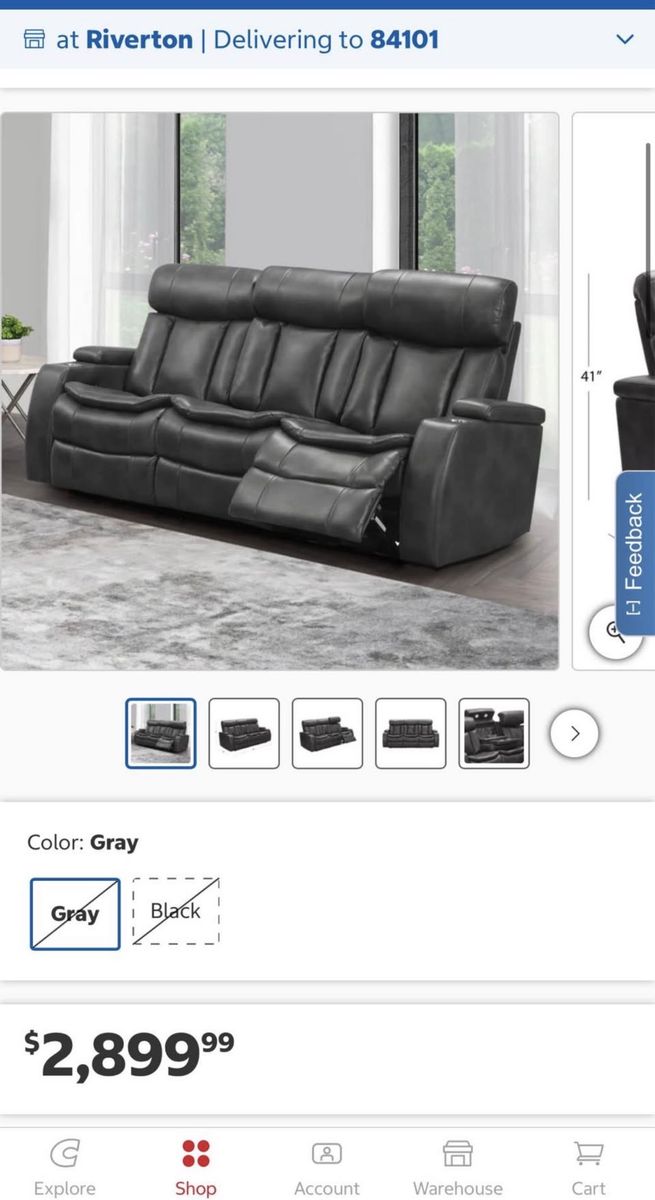Open the Feedback side tab
The image size is (655, 1200).
[634, 553]
